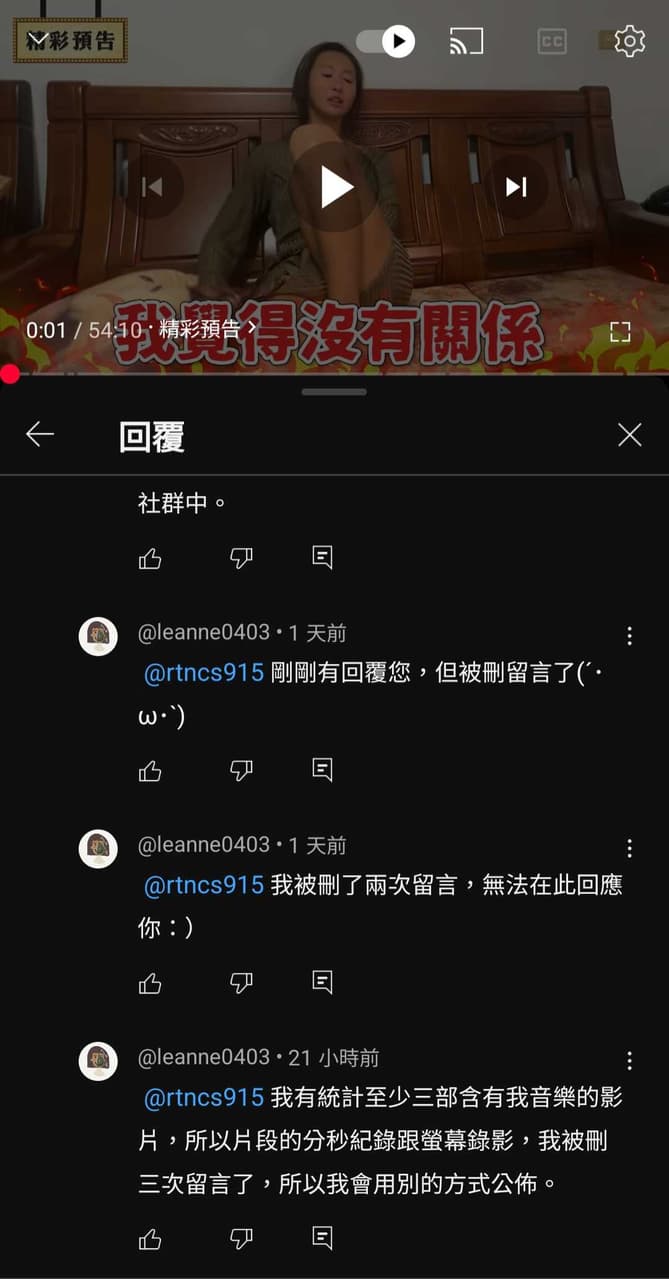Viewport: 669px width, 1279px height.
Task: Turn on closed captions
Action: coord(551,41)
